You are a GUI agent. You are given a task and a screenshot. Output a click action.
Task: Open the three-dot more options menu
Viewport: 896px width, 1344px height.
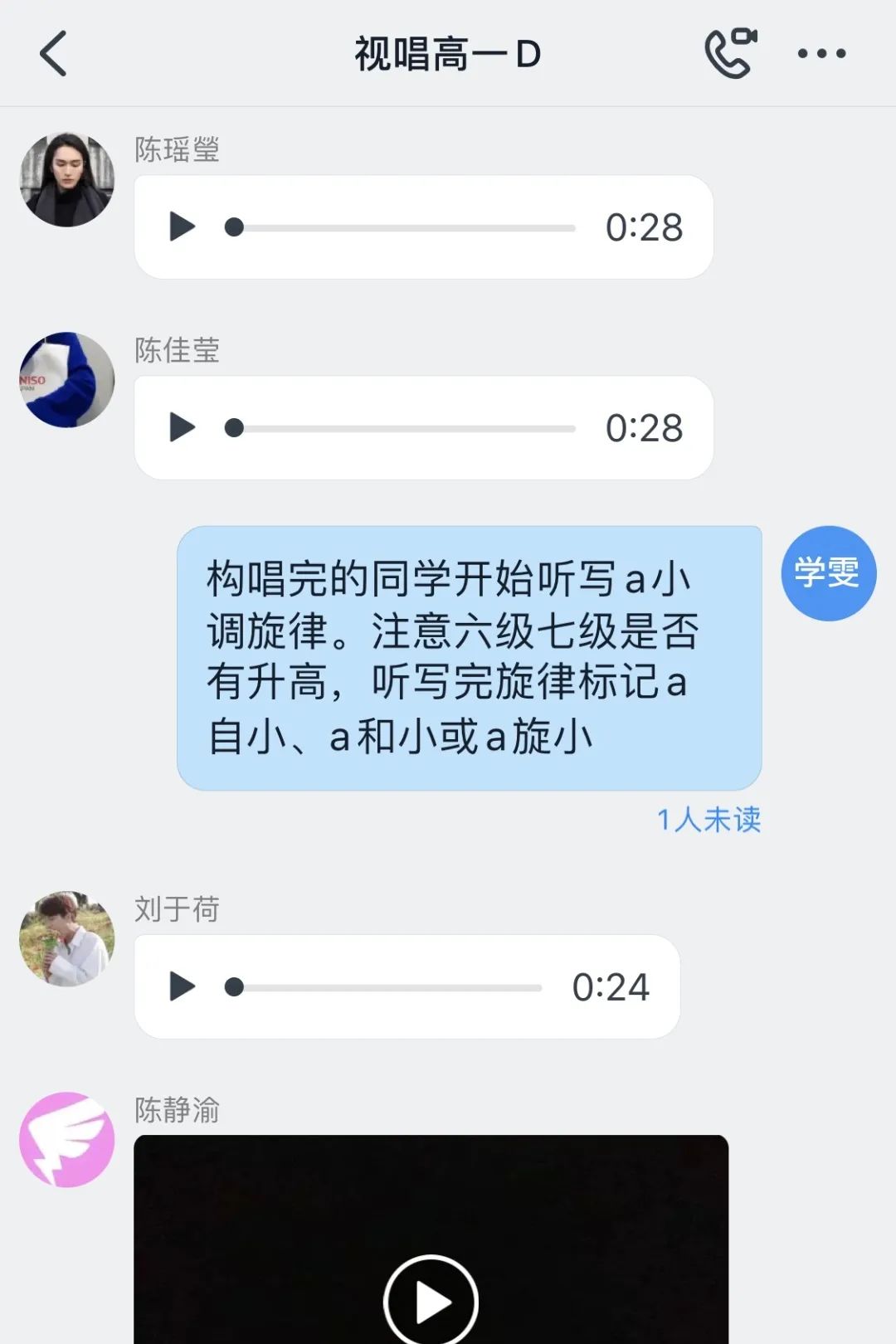[821, 54]
